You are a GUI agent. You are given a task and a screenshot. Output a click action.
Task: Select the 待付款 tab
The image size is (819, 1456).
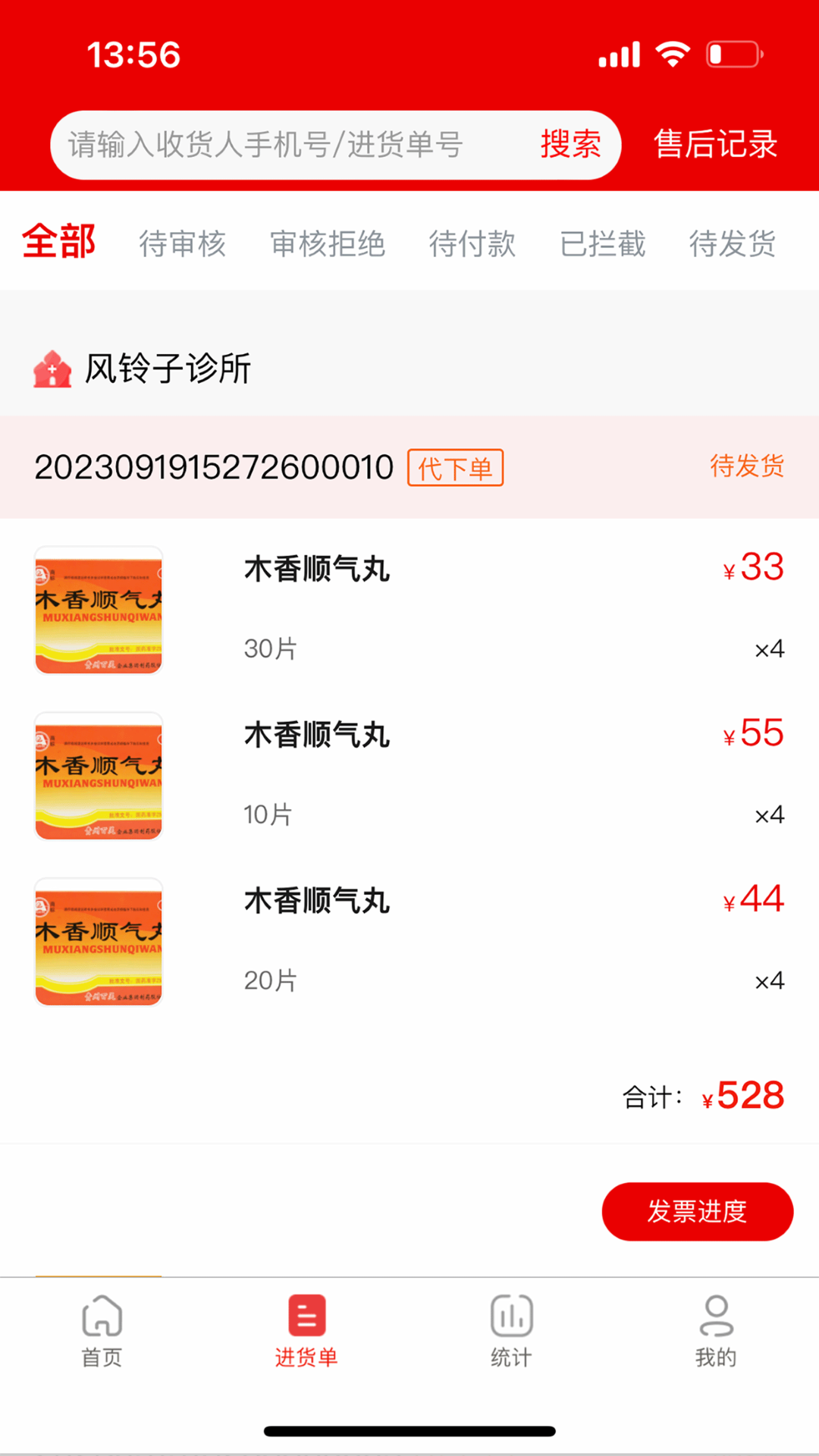click(x=472, y=244)
